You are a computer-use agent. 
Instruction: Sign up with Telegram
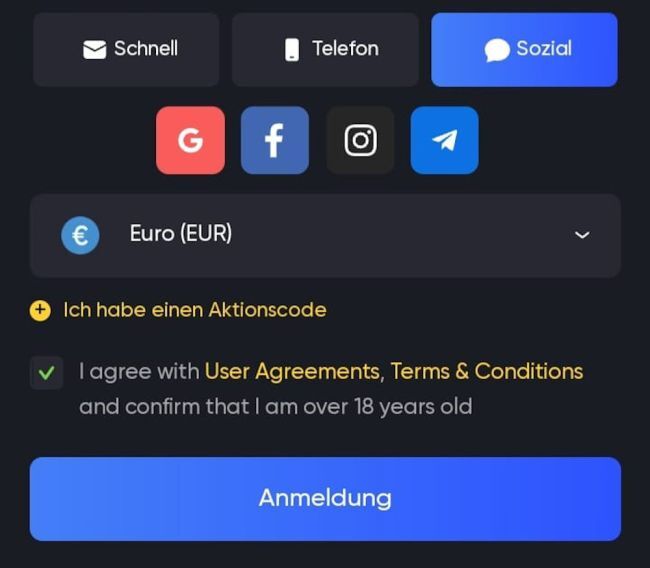coord(444,141)
